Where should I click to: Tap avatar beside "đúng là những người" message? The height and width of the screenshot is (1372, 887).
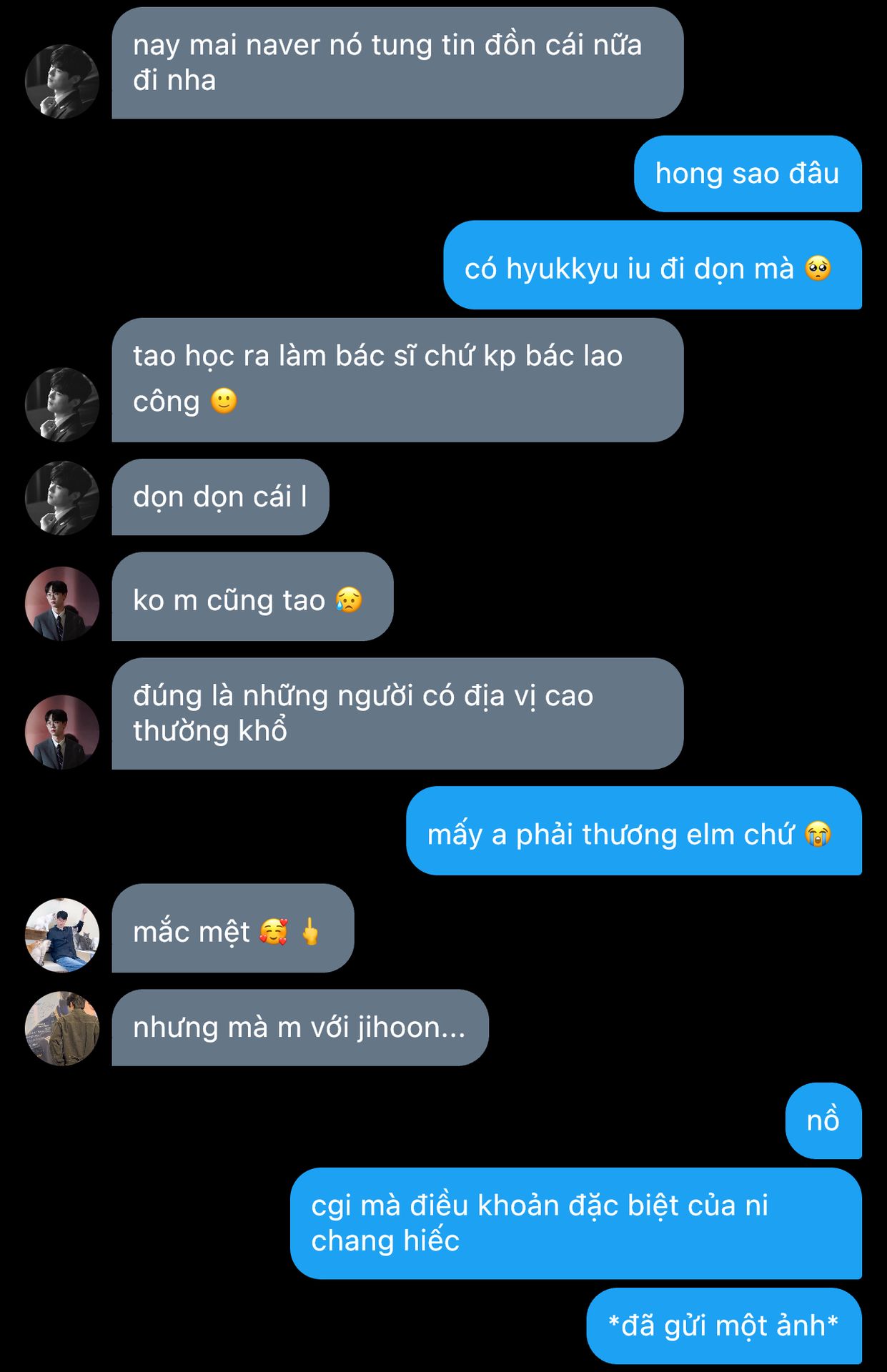coord(62,732)
